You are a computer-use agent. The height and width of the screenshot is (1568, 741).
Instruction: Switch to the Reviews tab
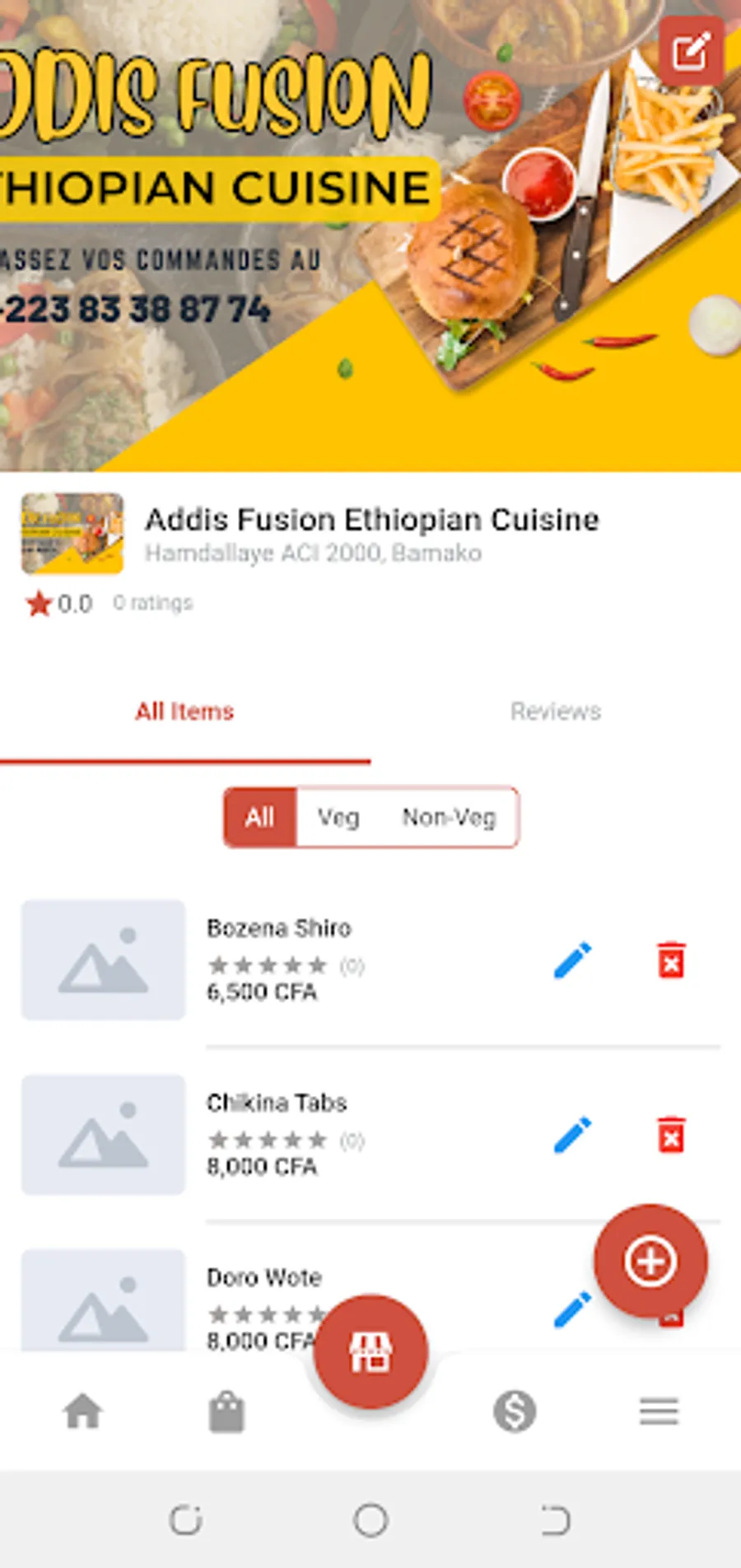tap(556, 712)
